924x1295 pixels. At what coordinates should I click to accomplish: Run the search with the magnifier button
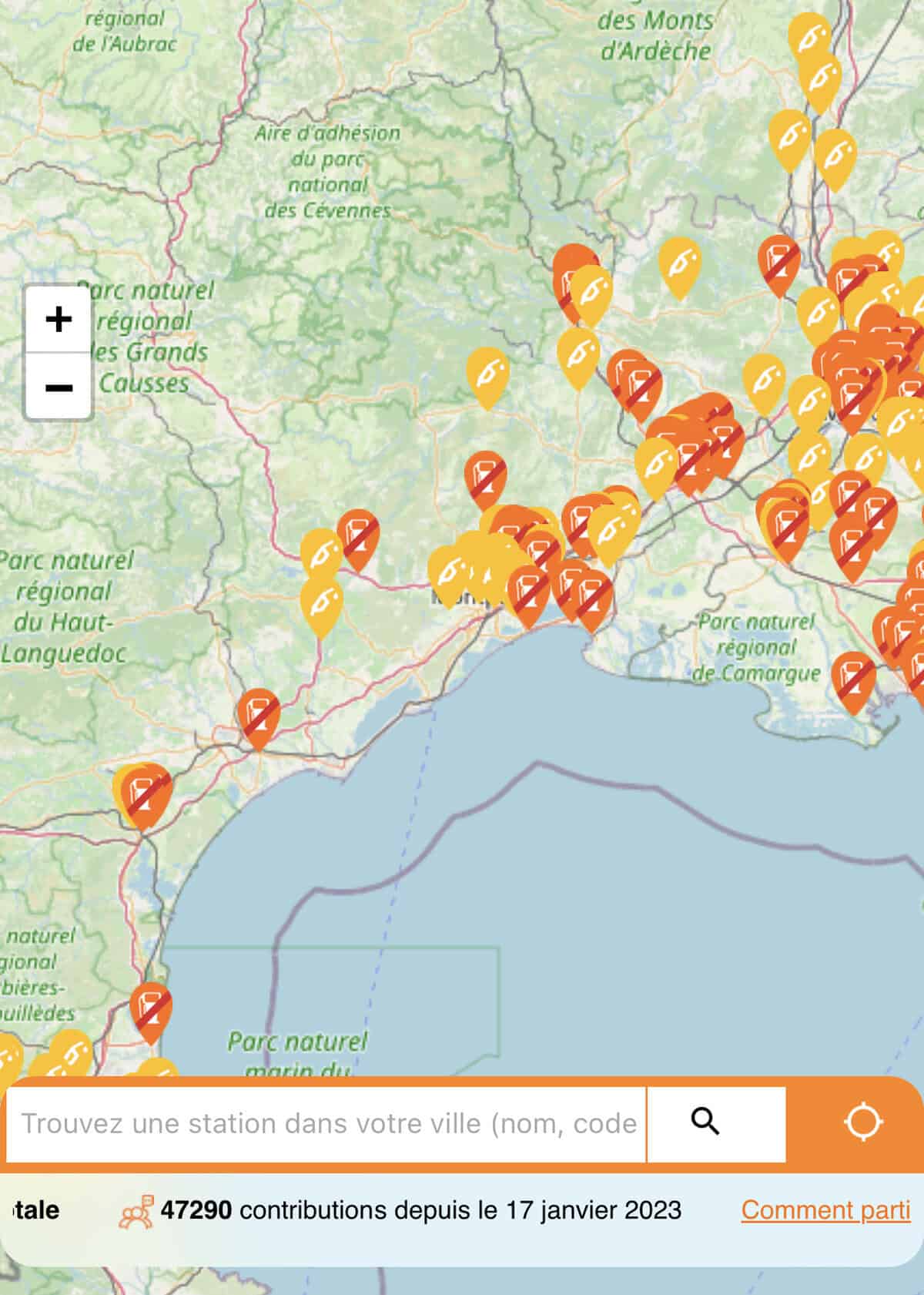coord(705,1122)
